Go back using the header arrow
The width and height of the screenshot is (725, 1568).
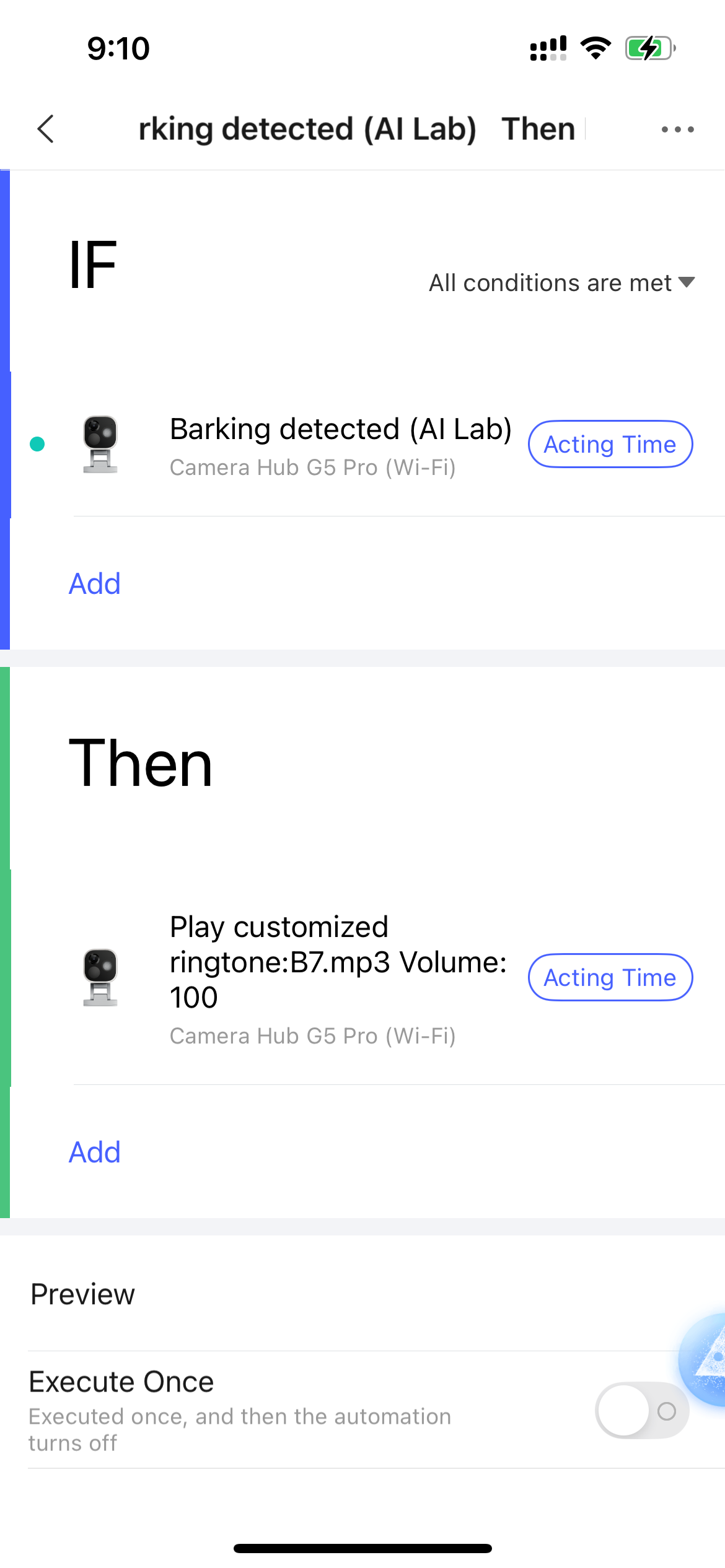click(x=46, y=129)
